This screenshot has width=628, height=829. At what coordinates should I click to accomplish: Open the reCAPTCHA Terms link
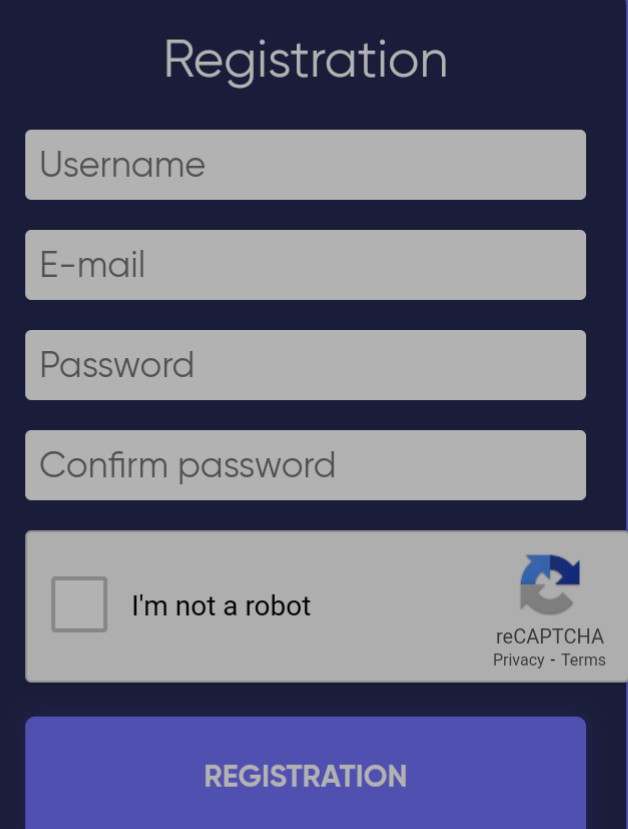(x=583, y=660)
